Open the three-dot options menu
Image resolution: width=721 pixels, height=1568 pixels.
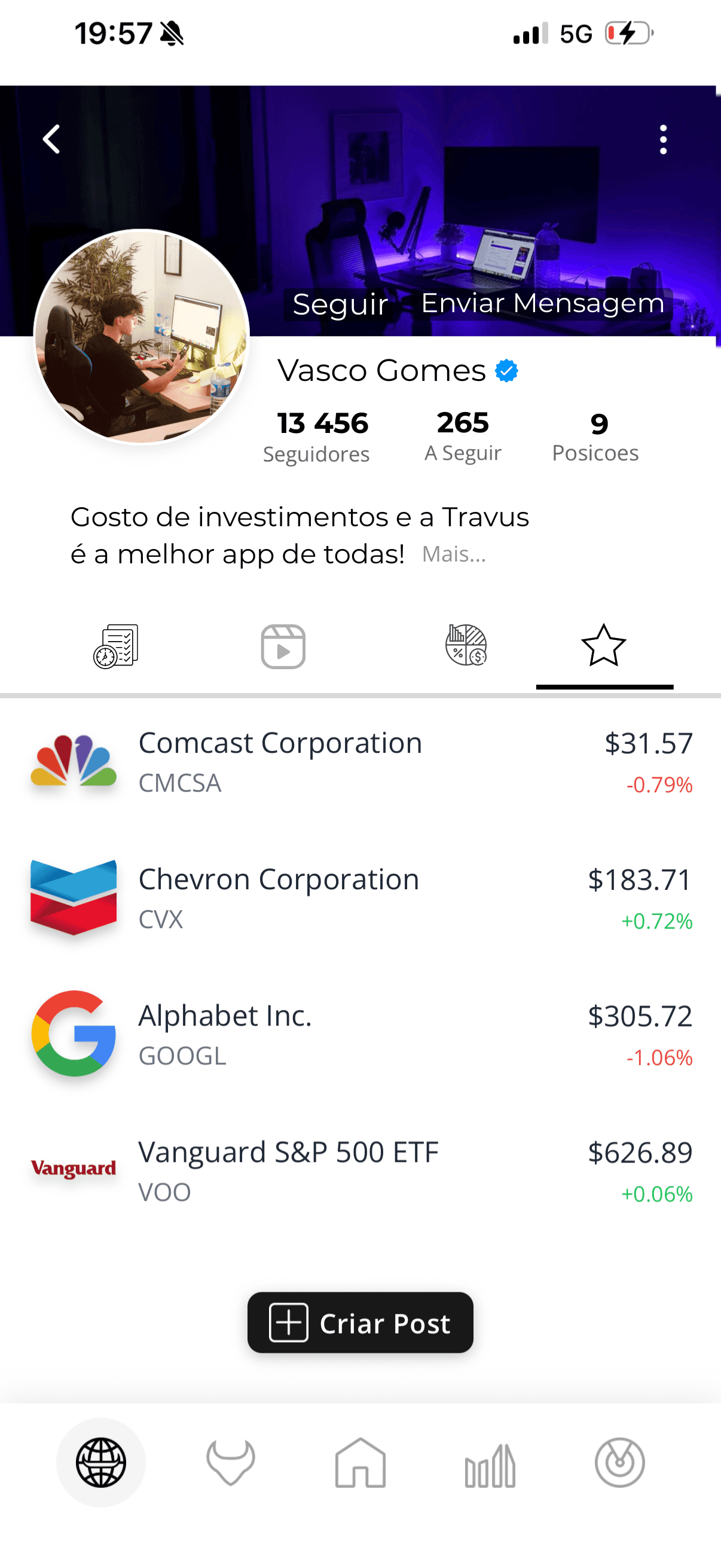(662, 139)
